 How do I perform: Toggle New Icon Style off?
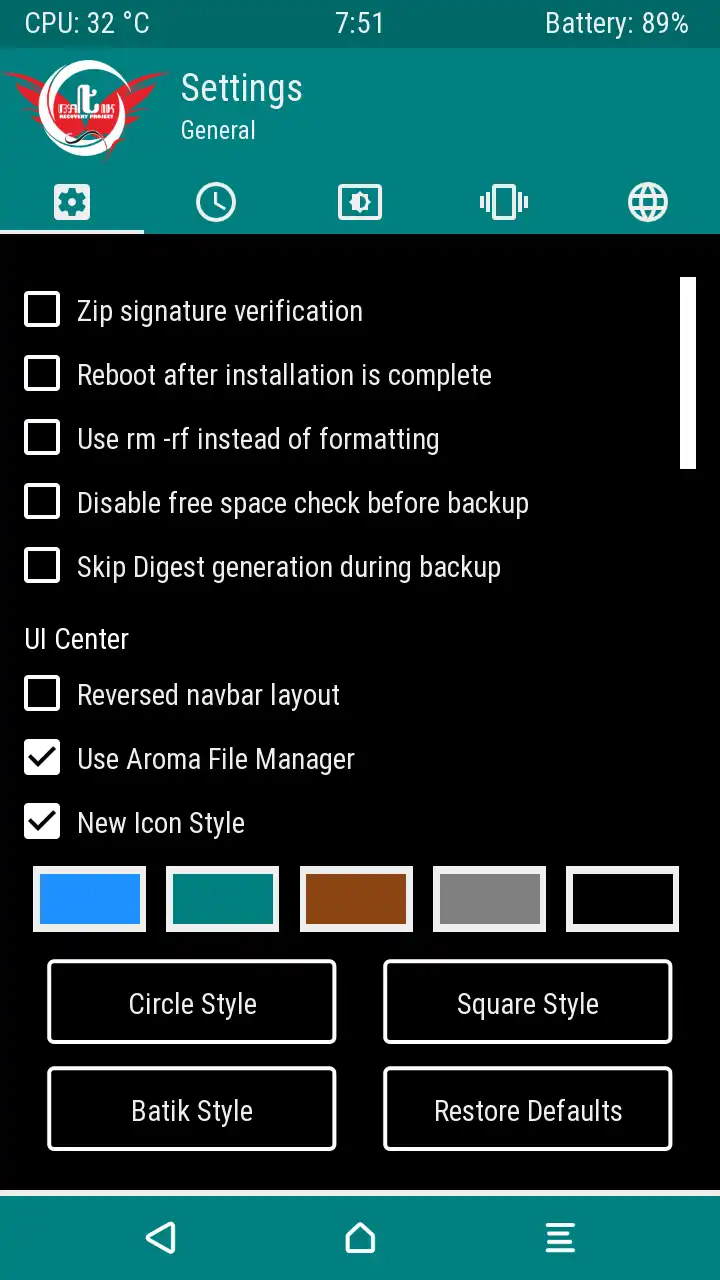pyautogui.click(x=41, y=822)
